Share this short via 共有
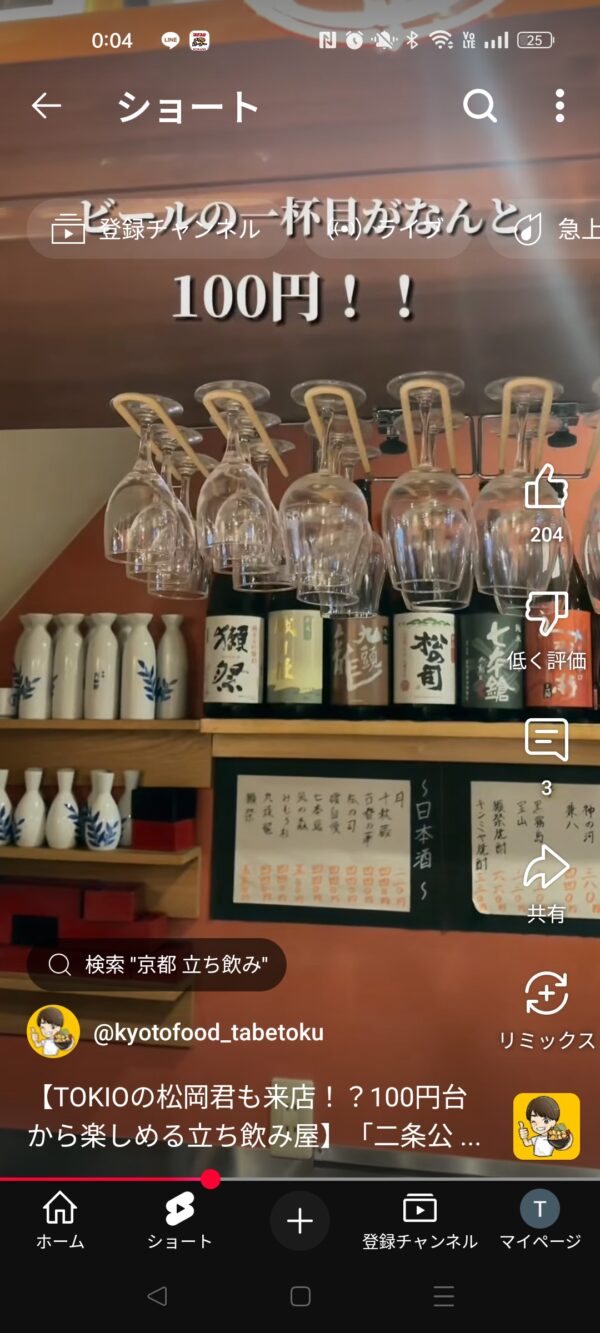 [x=546, y=868]
